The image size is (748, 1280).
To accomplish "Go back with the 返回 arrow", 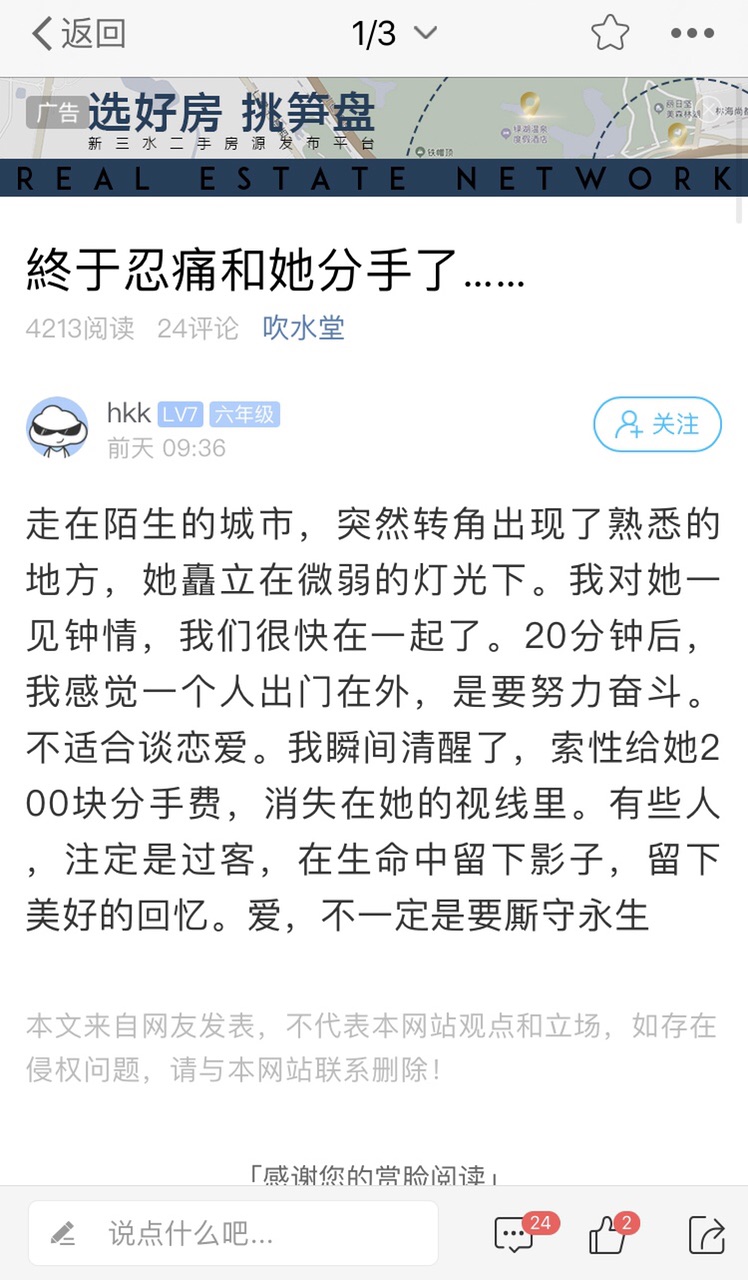I will coord(78,34).
